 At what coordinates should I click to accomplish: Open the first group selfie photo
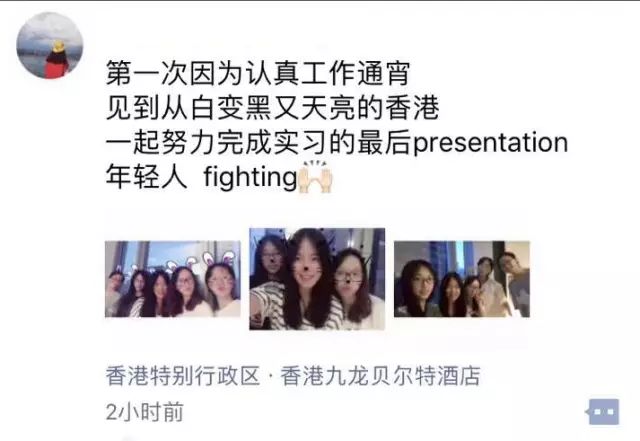pos(172,278)
